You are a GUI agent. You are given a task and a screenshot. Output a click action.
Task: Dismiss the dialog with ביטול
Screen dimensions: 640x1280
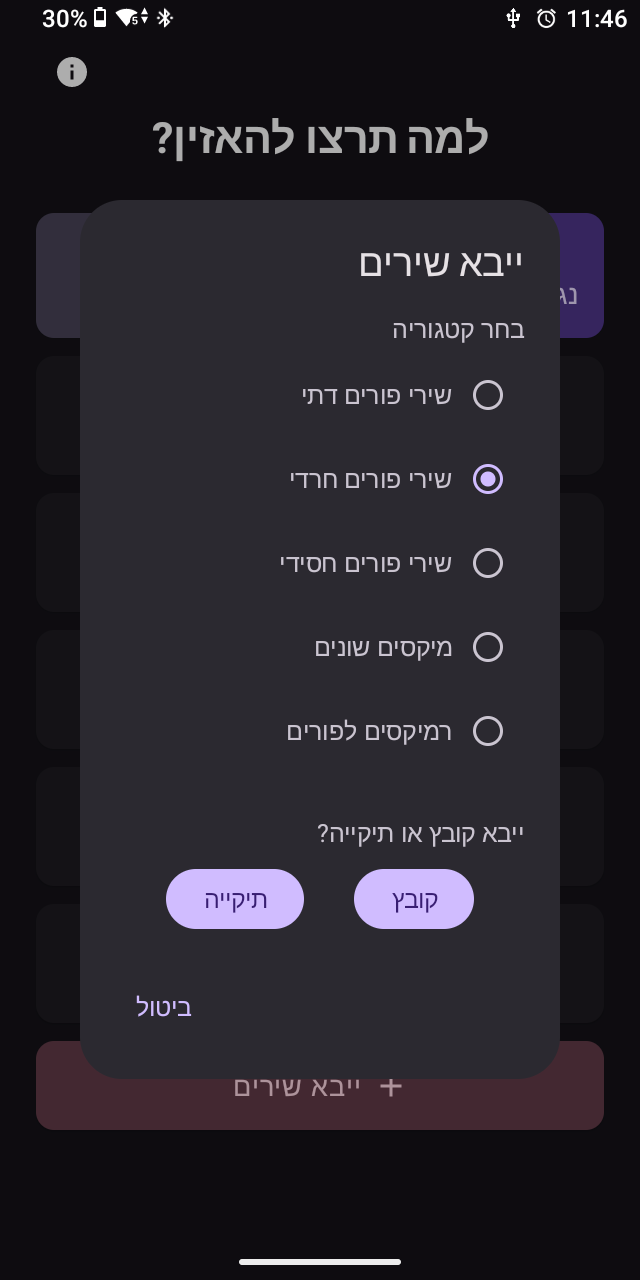pyautogui.click(x=164, y=1007)
